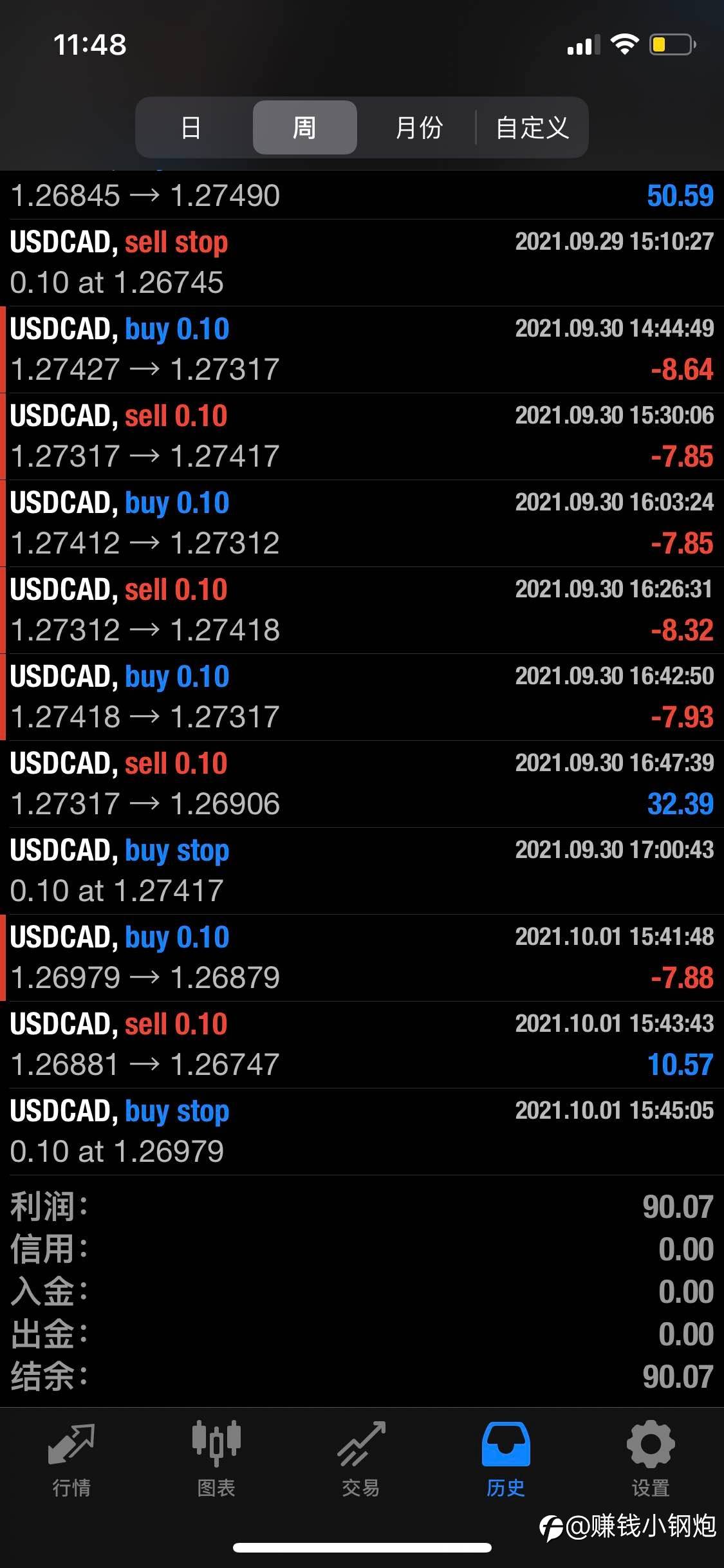Select the 周 (week) period

pos(304,127)
